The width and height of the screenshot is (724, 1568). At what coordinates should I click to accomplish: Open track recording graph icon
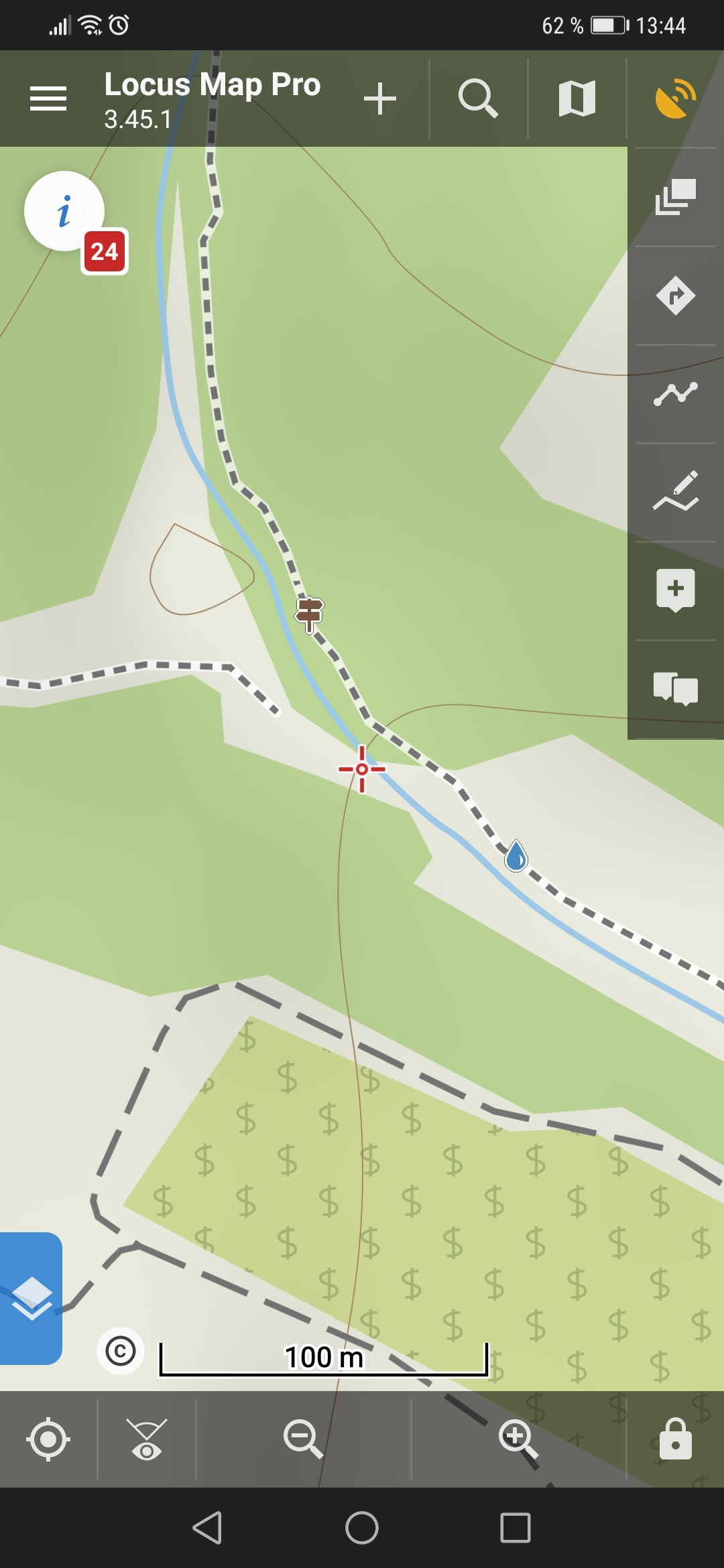coord(675,394)
